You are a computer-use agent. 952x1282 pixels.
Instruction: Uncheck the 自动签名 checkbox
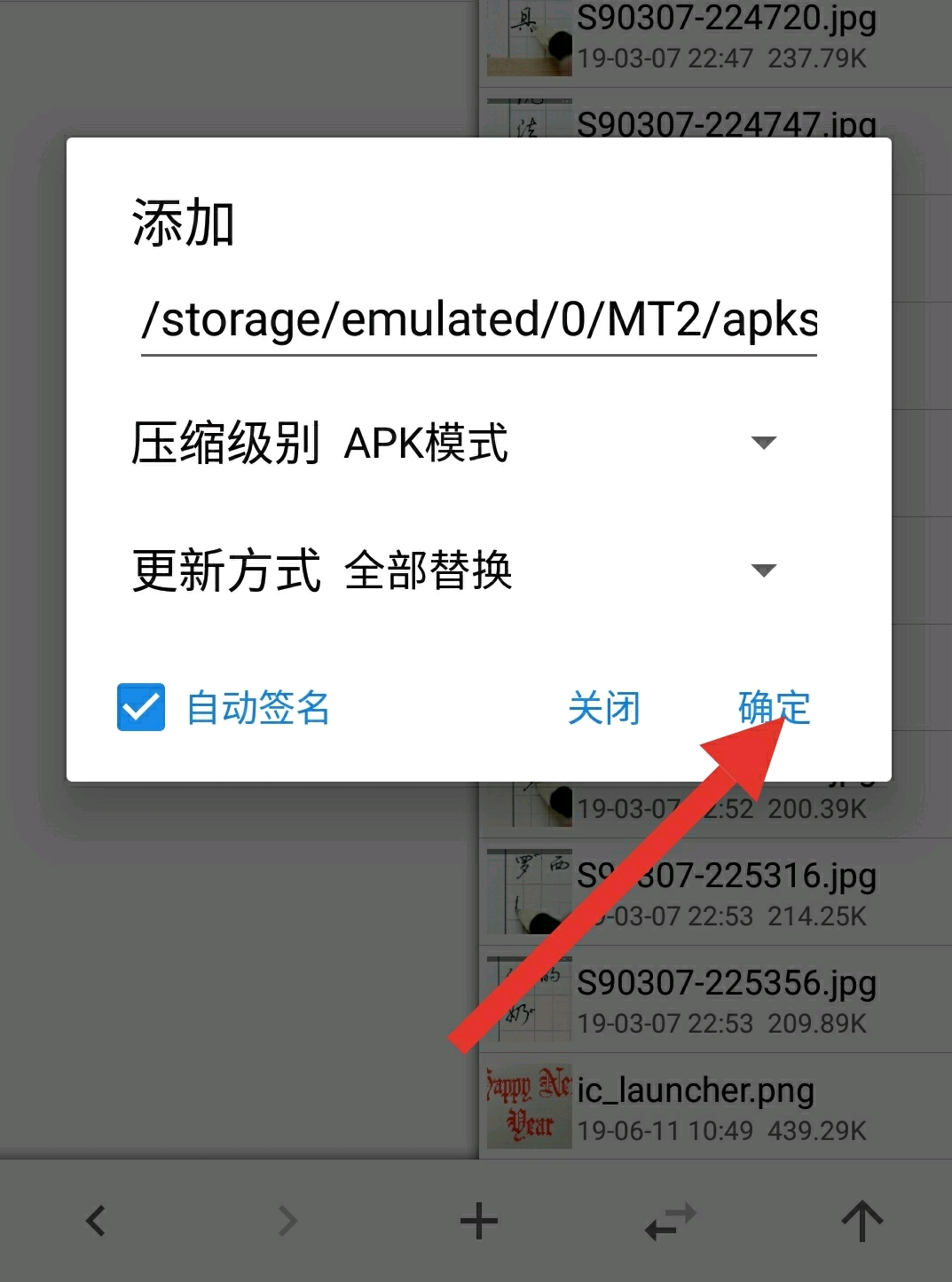[141, 707]
